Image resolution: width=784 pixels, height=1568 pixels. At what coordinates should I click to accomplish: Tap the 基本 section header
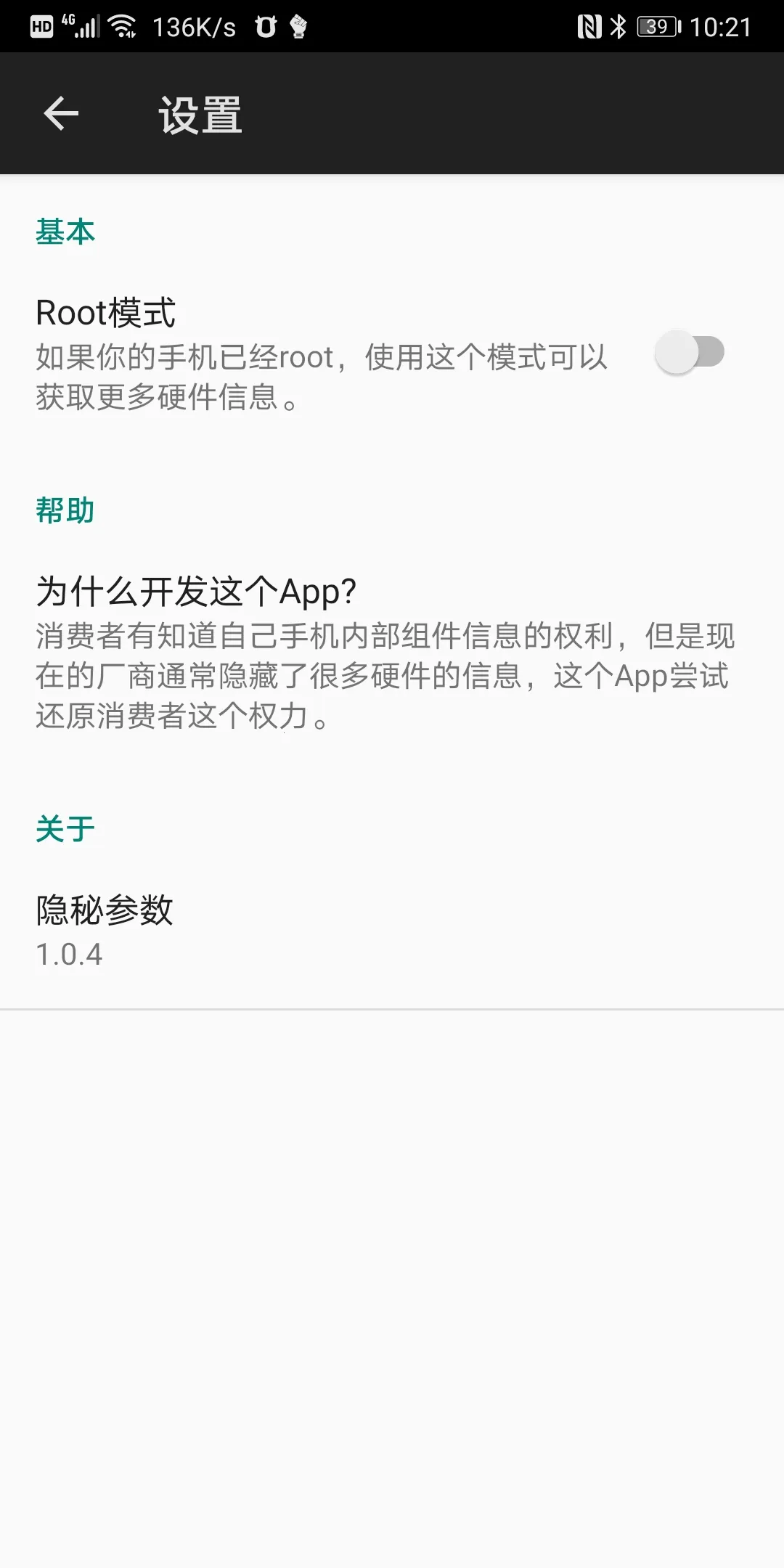coord(65,232)
